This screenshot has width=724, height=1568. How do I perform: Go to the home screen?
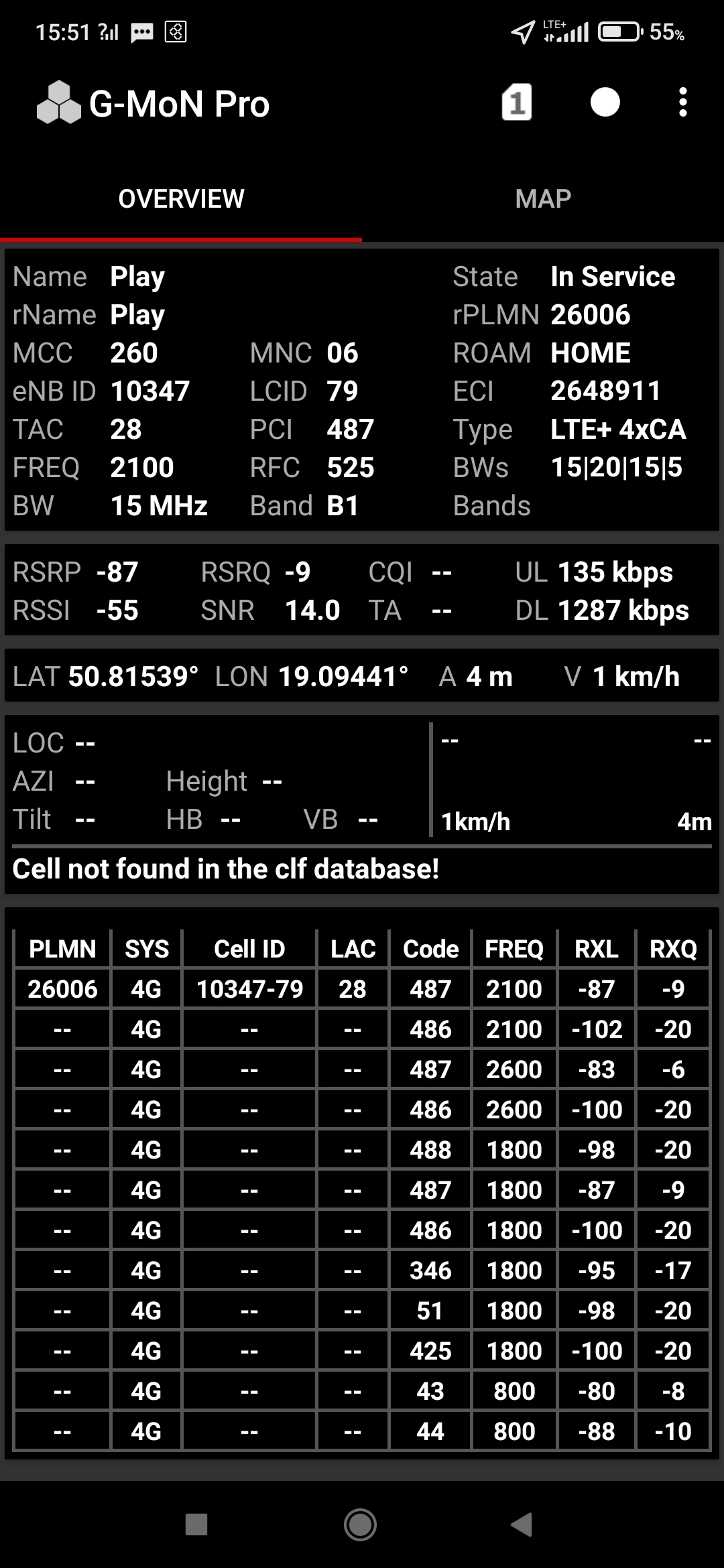click(x=361, y=1524)
